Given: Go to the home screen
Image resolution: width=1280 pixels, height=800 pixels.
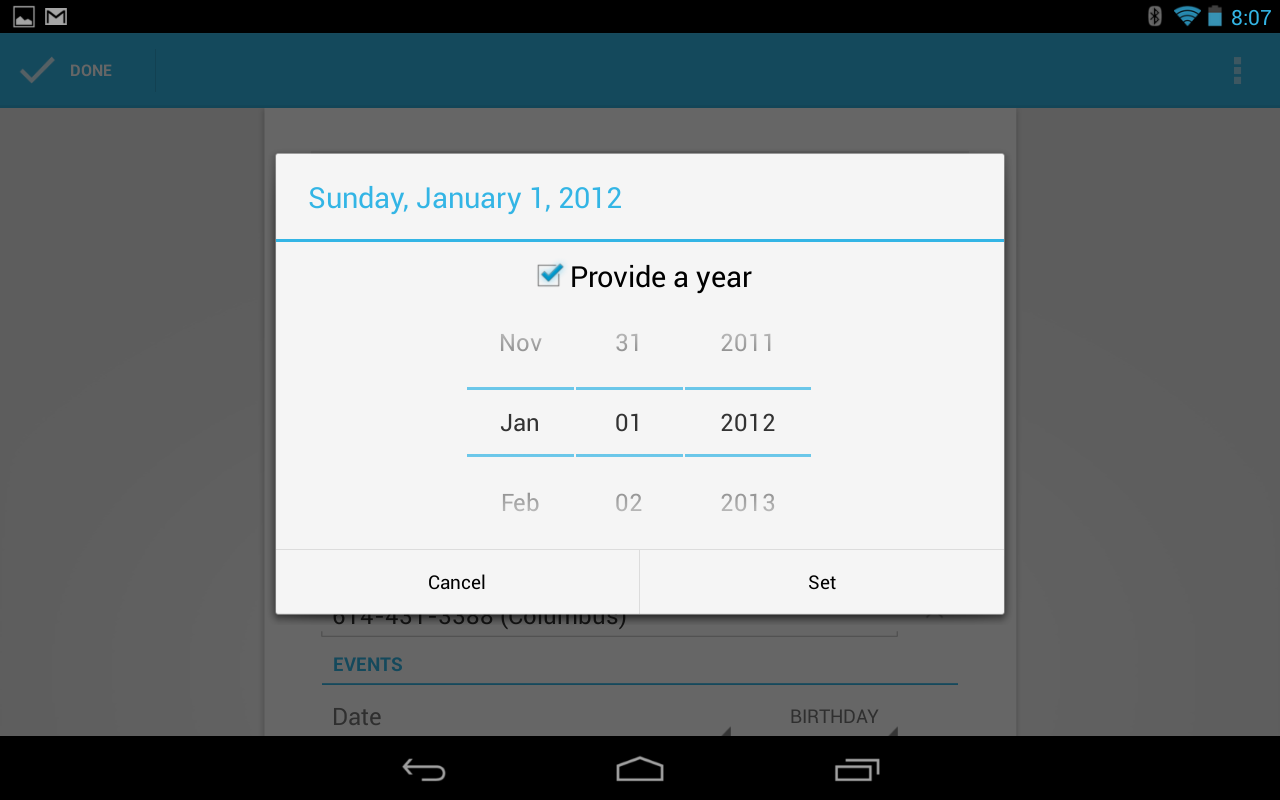Looking at the screenshot, I should [x=640, y=769].
